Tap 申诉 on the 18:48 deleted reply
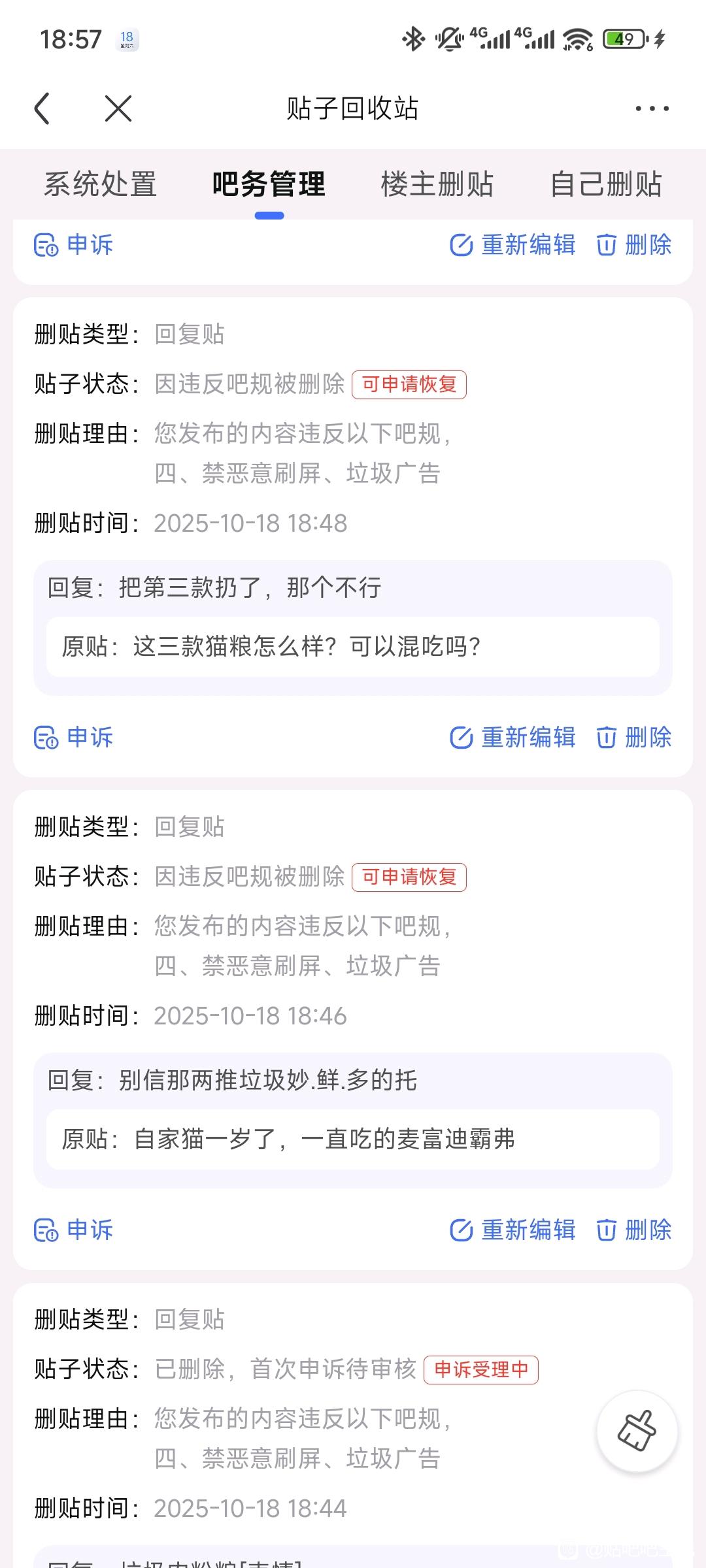Screen dimensions: 706x1568 pyautogui.click(x=73, y=738)
